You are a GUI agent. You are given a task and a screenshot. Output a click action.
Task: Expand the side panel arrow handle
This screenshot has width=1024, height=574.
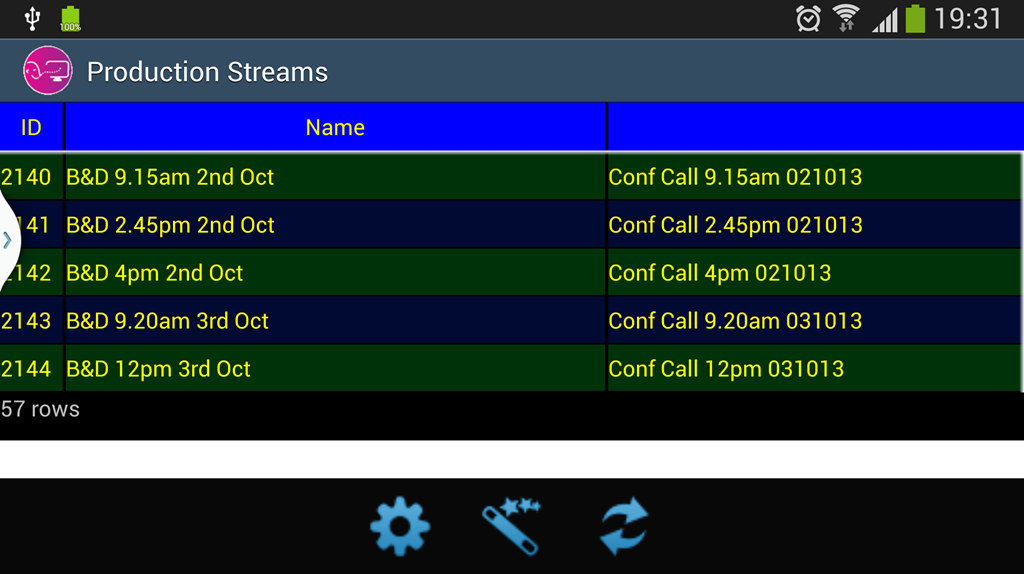pyautogui.click(x=7, y=240)
